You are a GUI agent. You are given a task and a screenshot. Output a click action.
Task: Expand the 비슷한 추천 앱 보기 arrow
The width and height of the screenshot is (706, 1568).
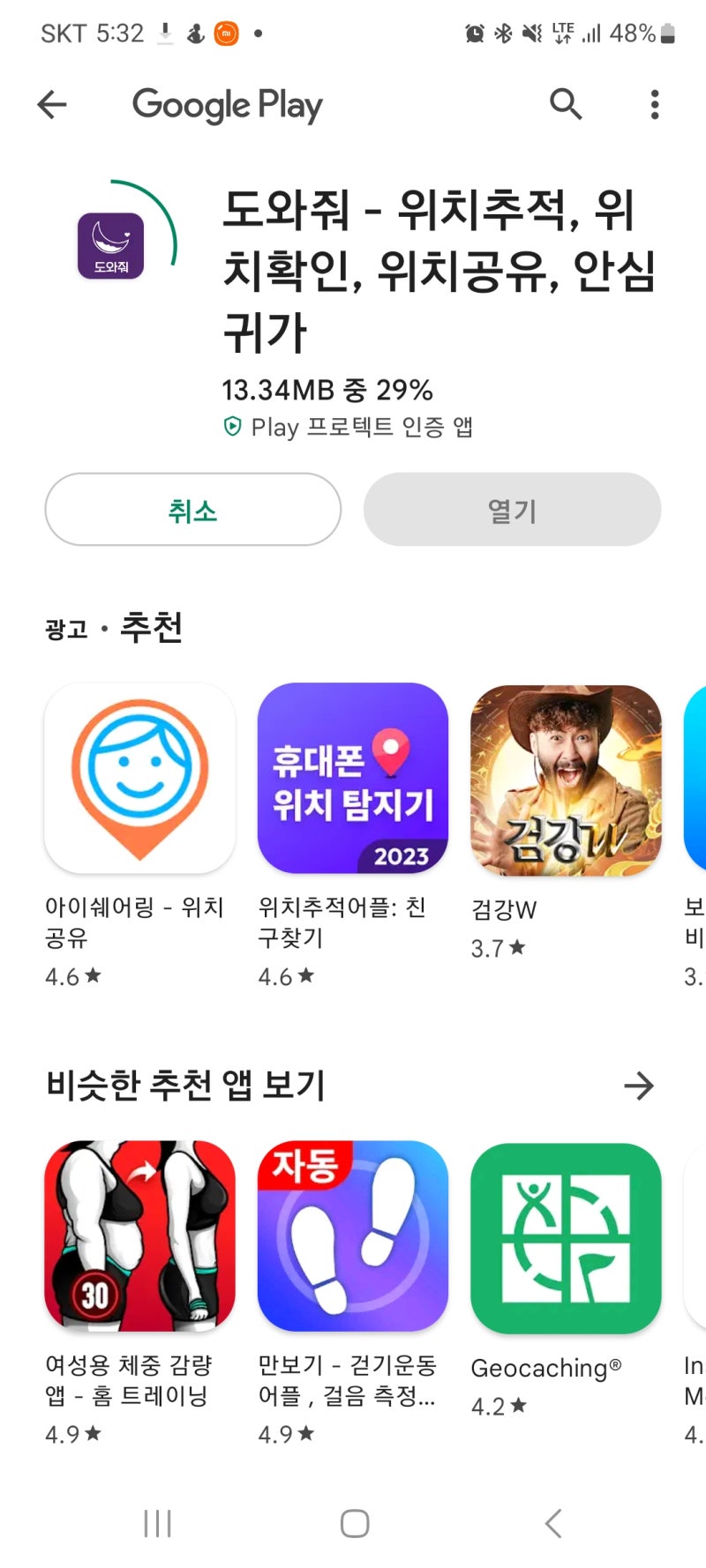(638, 1086)
